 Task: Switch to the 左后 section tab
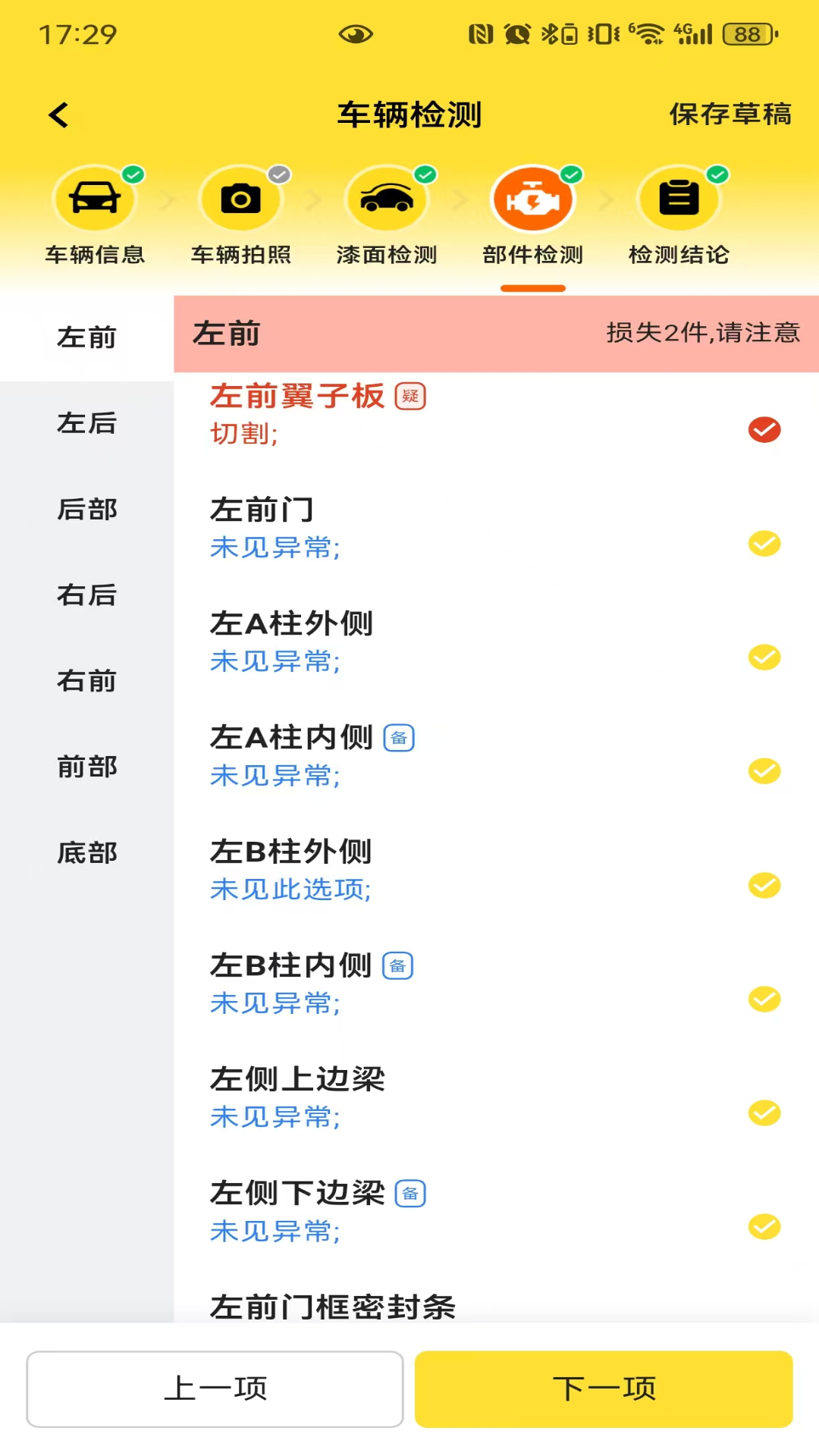86,424
